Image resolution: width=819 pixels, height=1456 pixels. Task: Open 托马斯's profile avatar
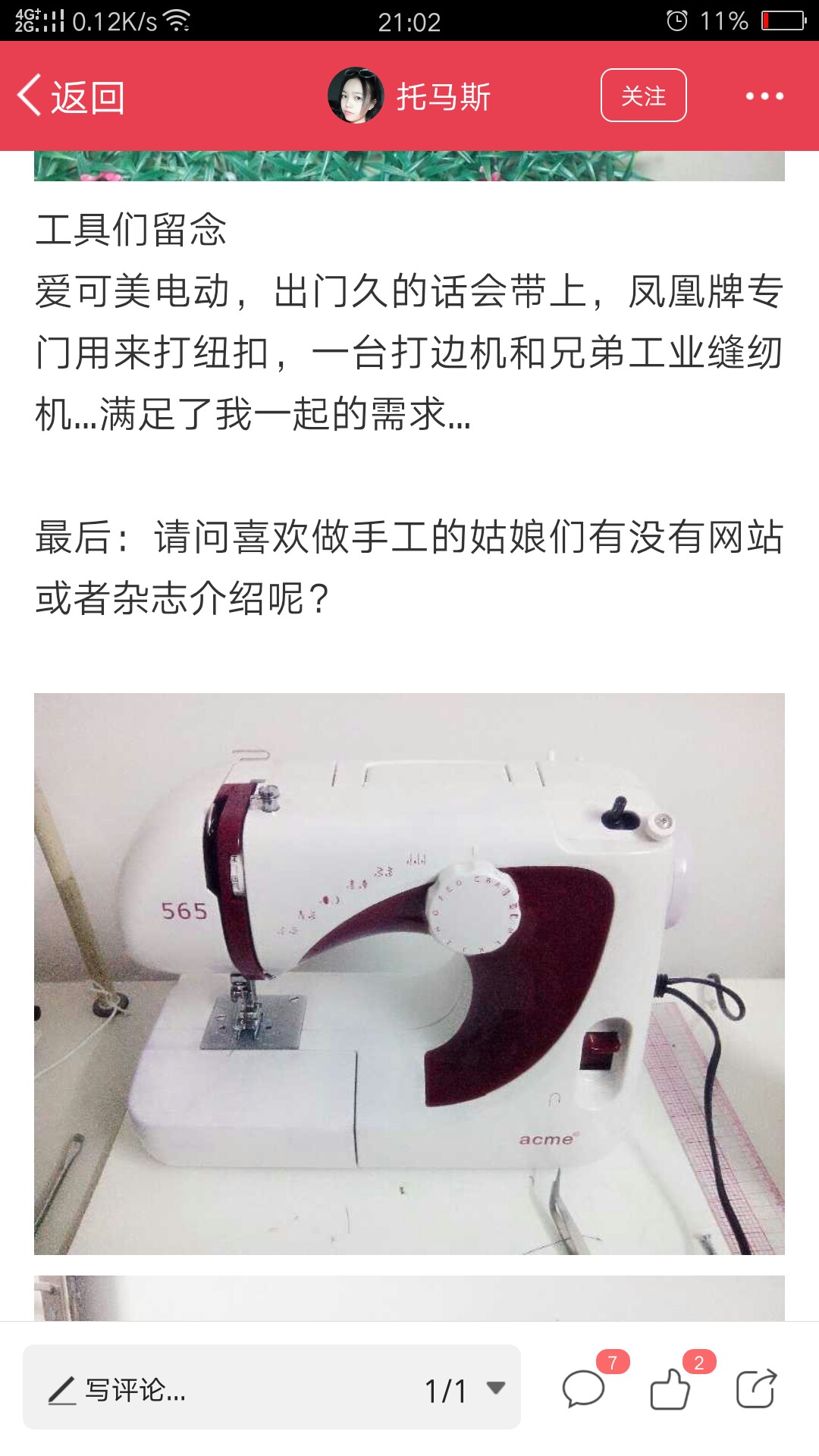(x=356, y=96)
